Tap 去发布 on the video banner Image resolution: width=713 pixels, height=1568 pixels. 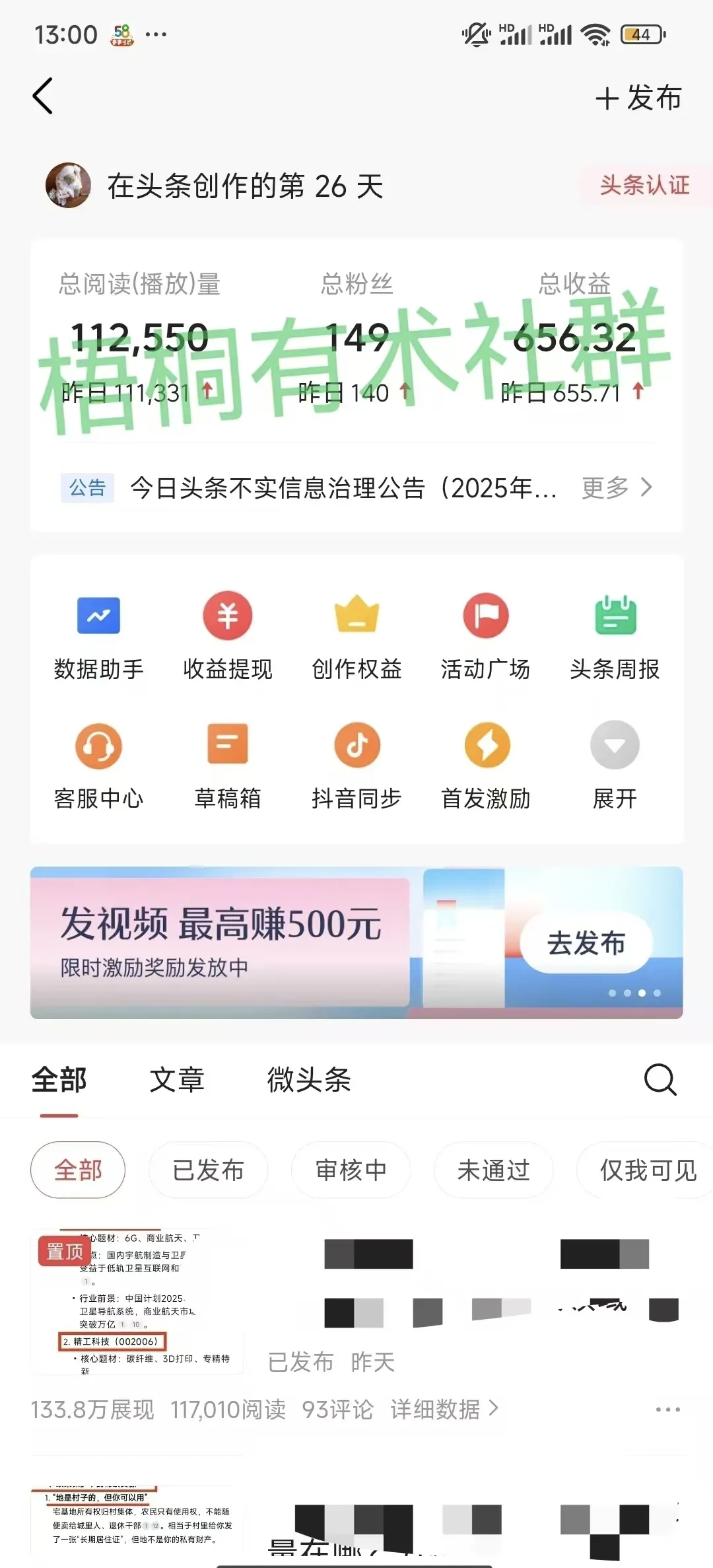tap(586, 943)
